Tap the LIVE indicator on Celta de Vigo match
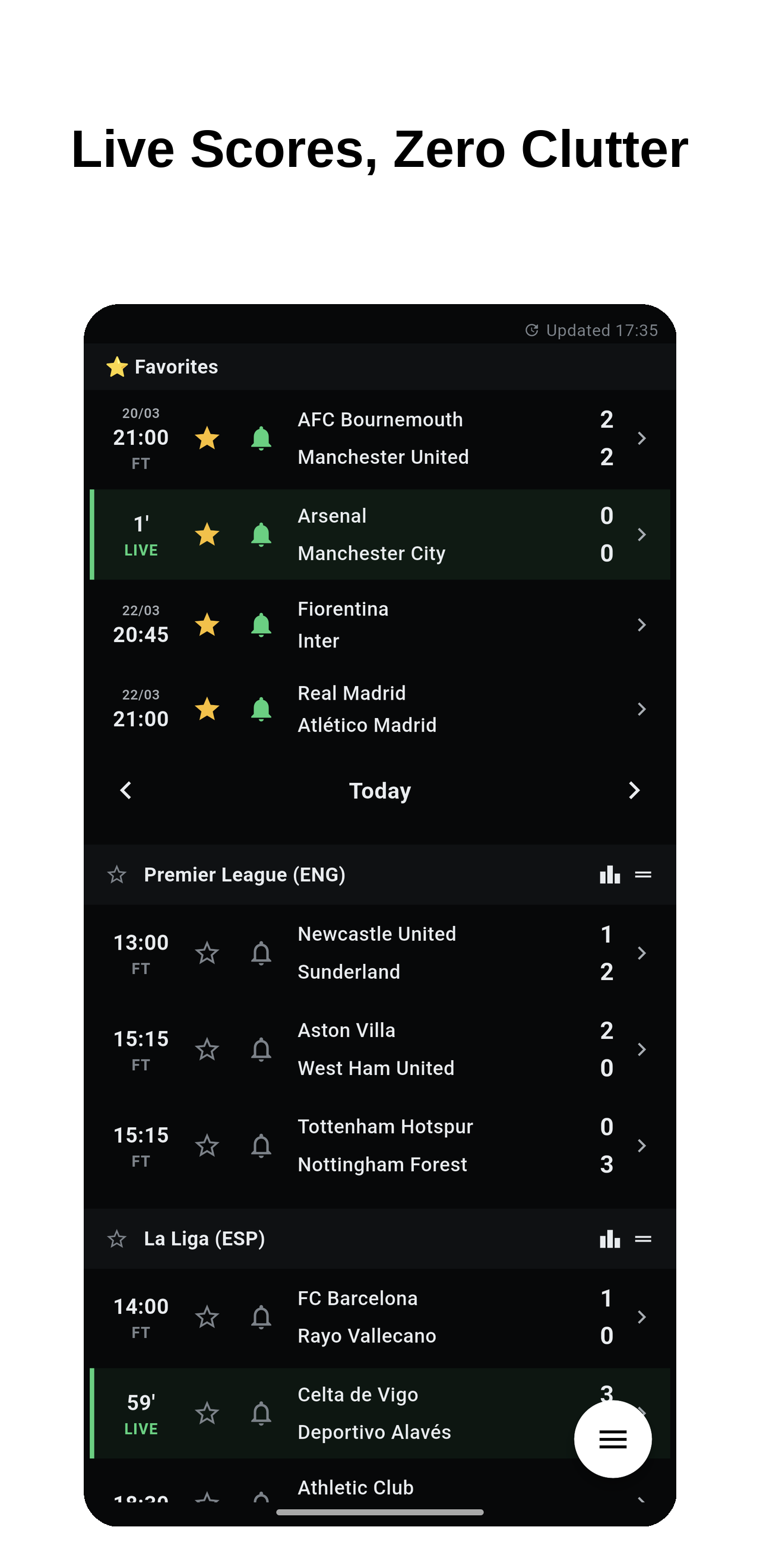 (x=140, y=1428)
